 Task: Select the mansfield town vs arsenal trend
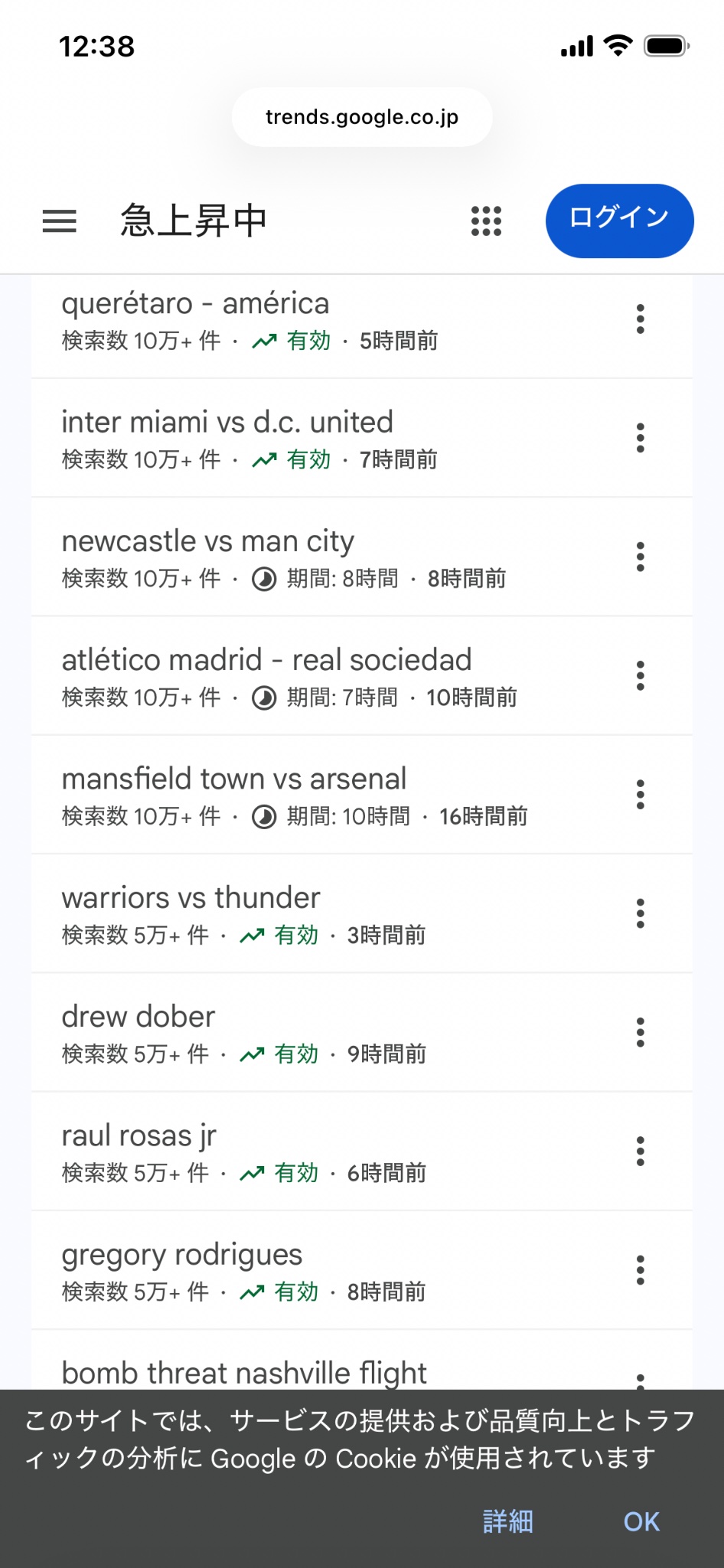(x=233, y=779)
